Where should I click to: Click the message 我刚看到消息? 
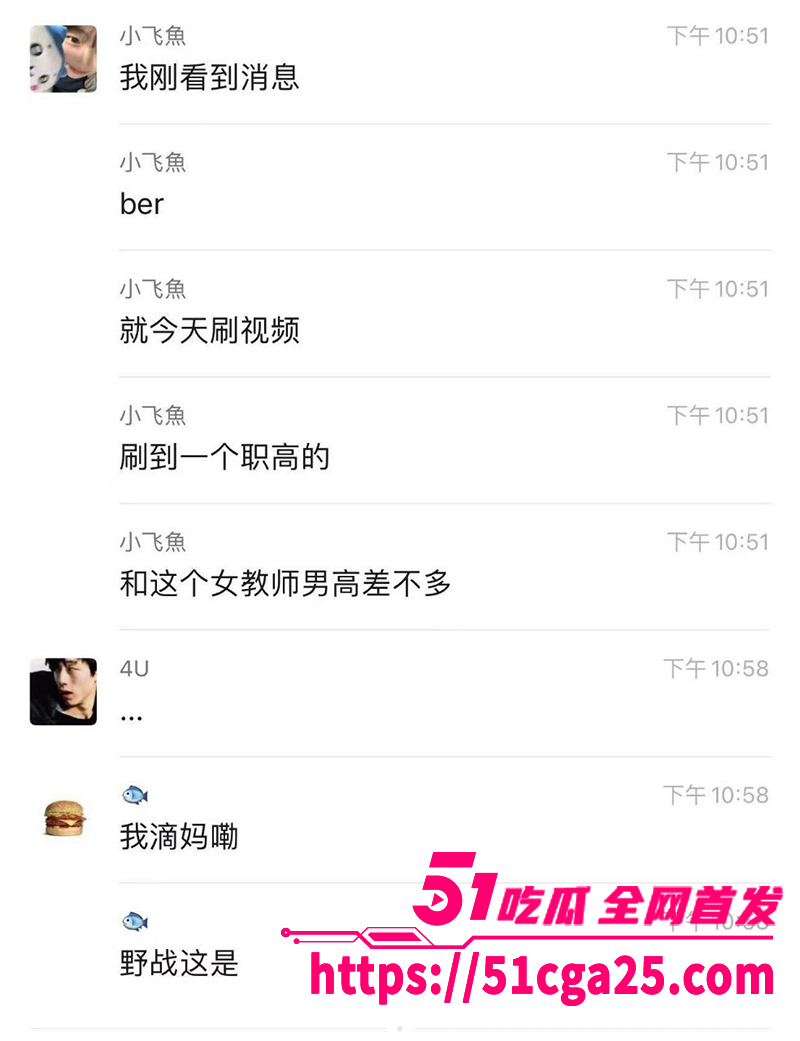click(210, 77)
